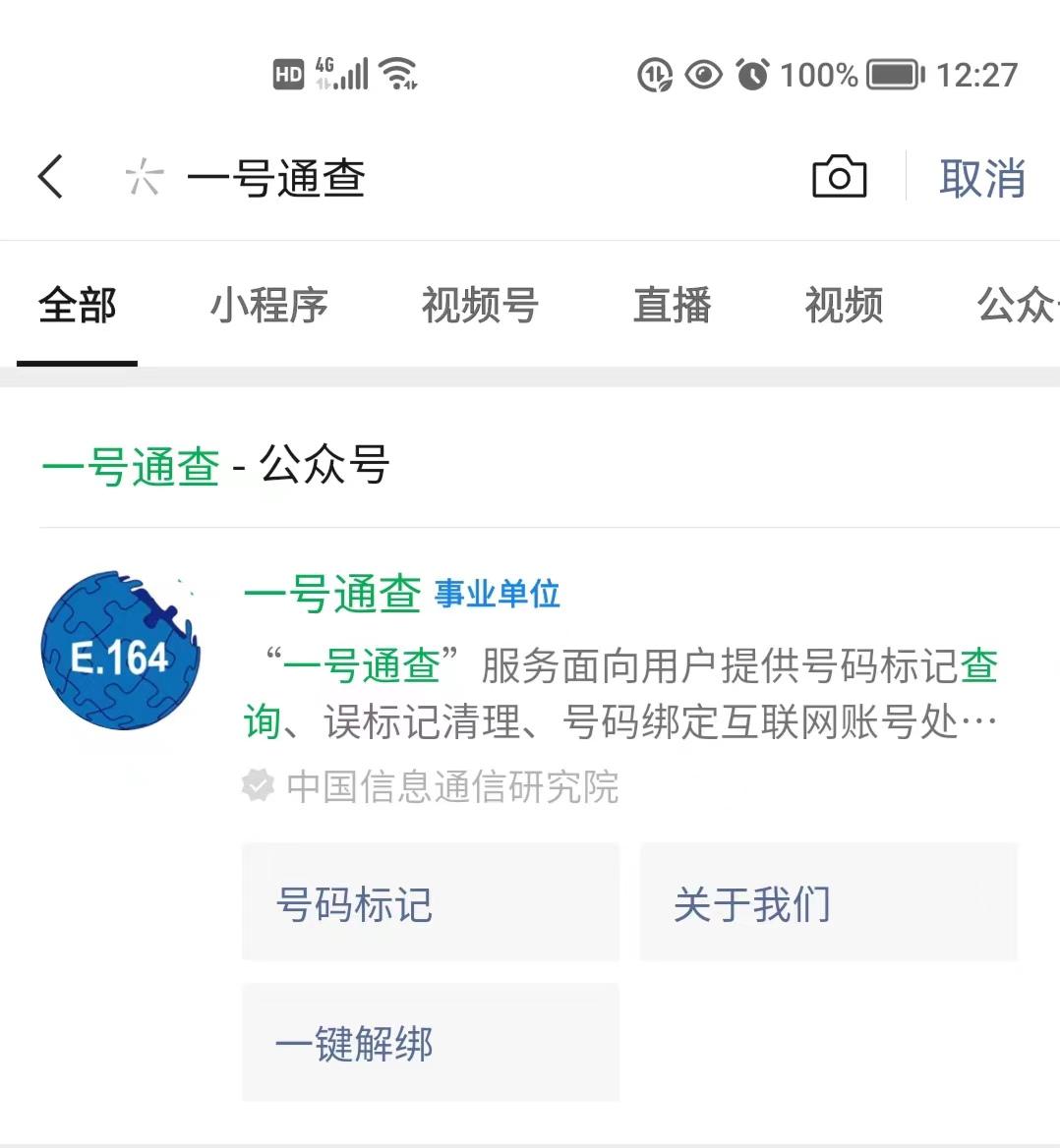This screenshot has width=1060, height=1148.
Task: Tap the back arrow to exit search
Action: click(x=50, y=177)
